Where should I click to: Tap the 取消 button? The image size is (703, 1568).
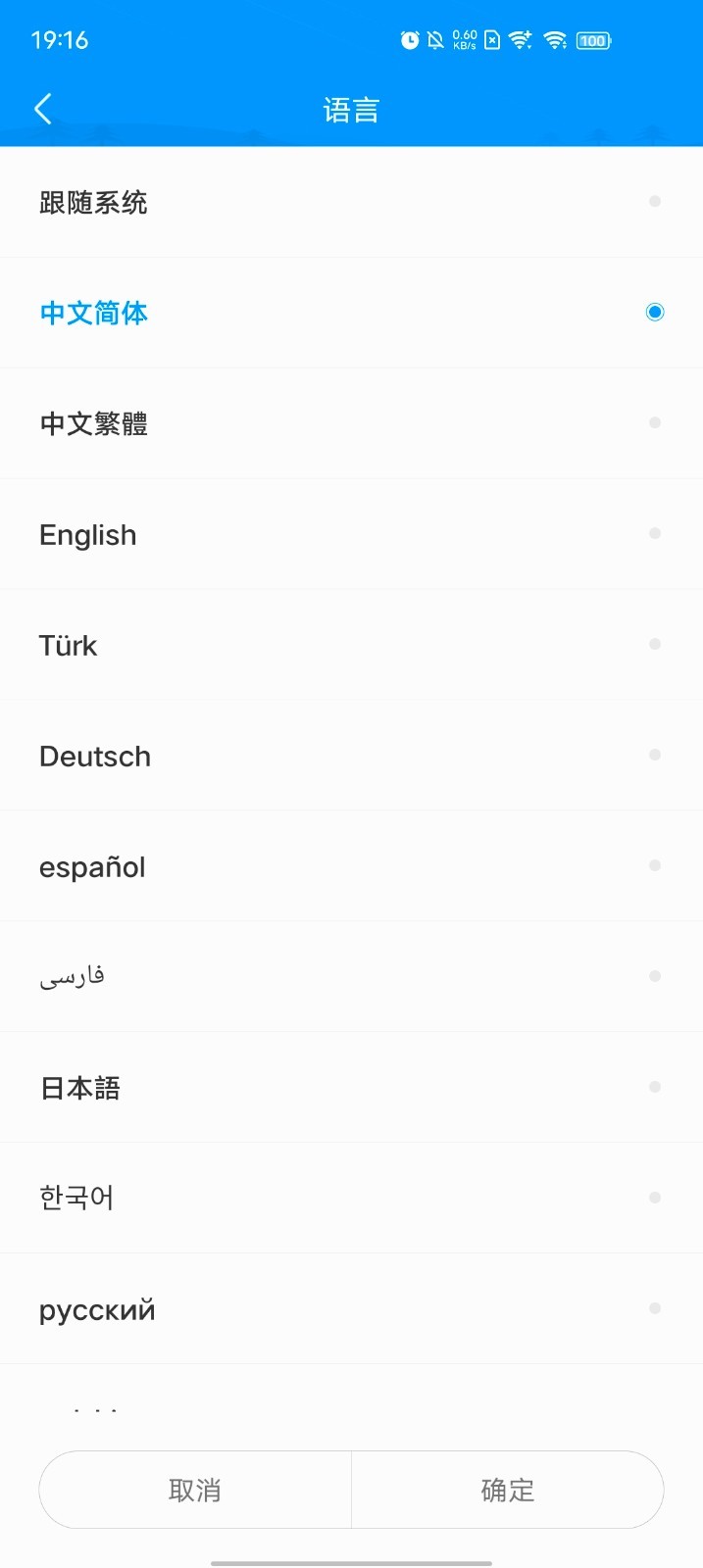195,1490
